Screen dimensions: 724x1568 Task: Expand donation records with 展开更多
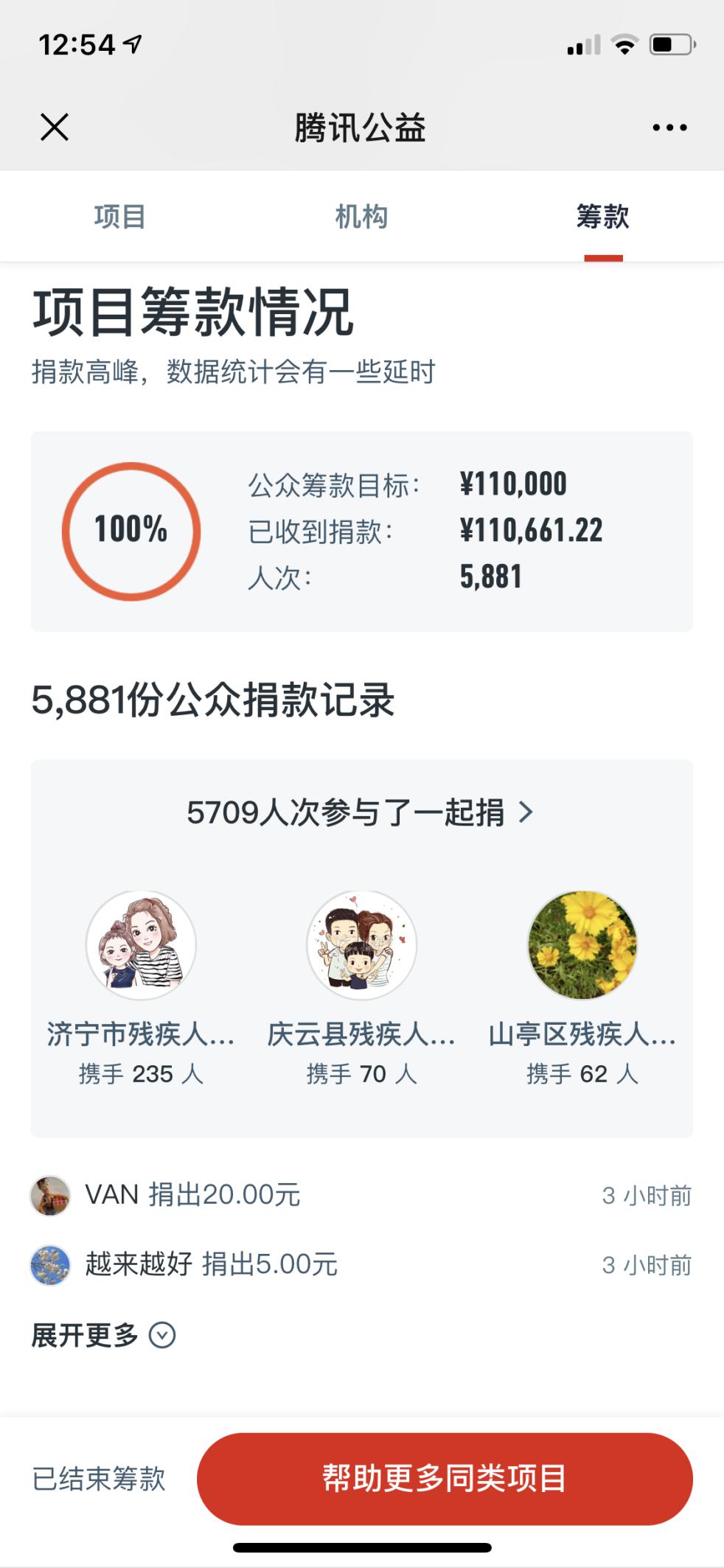[103, 1335]
